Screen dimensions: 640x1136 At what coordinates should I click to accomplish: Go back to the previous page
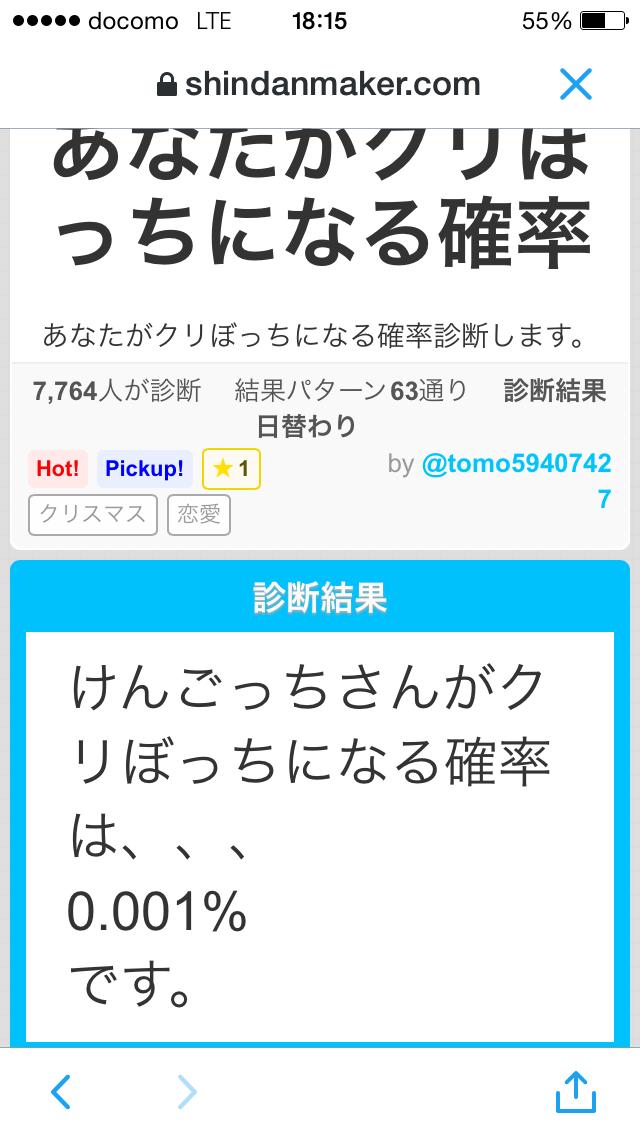coord(61,1092)
